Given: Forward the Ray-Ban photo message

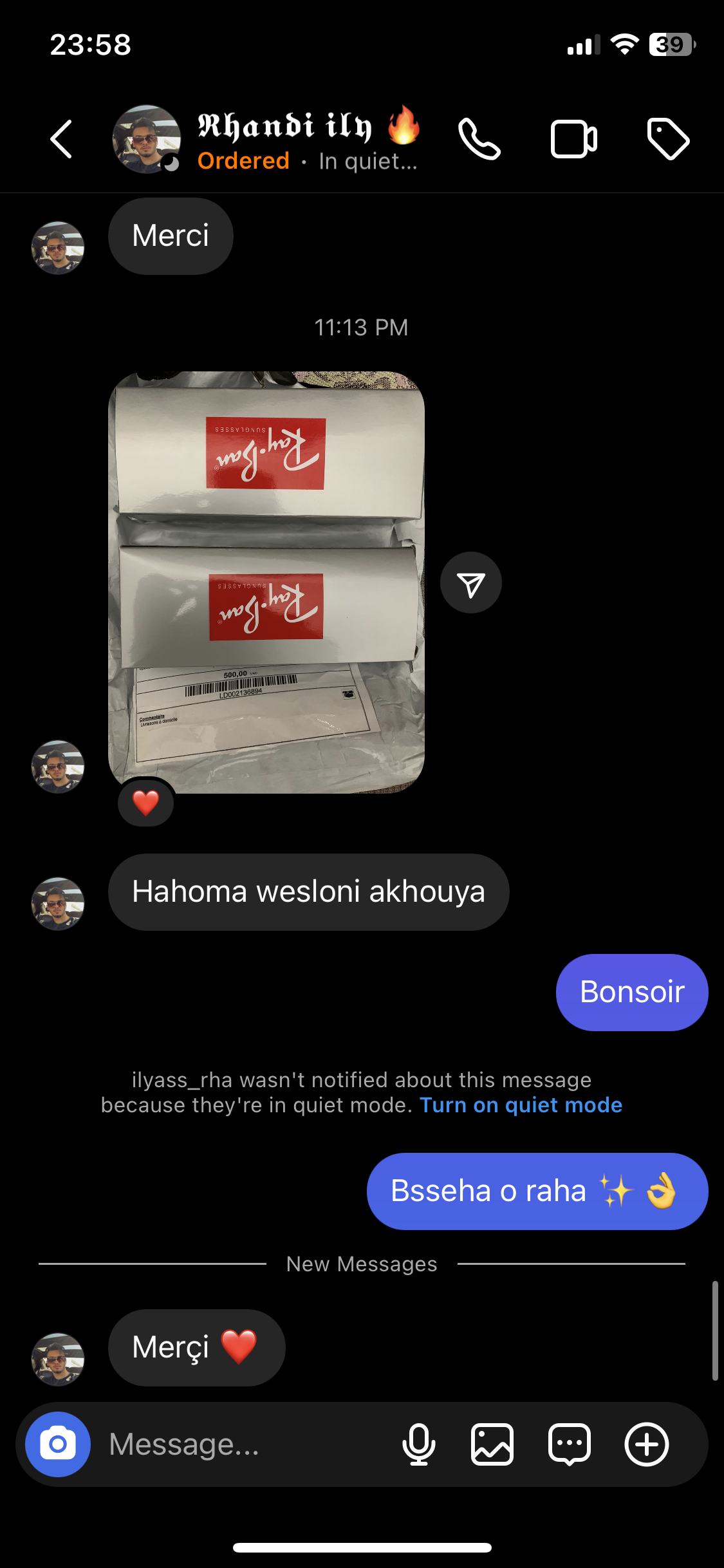Looking at the screenshot, I should click(471, 583).
